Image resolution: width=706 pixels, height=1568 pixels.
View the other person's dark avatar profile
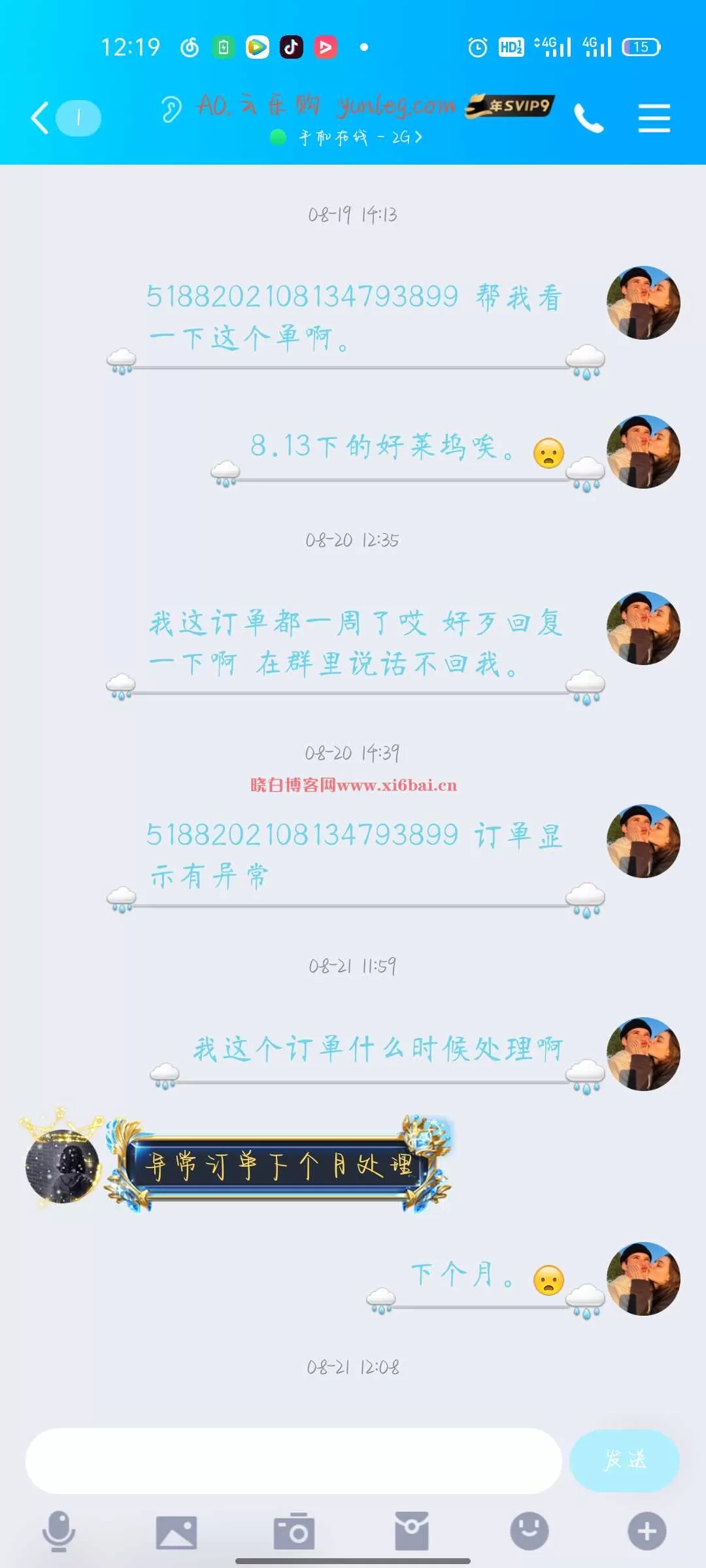(x=62, y=1166)
